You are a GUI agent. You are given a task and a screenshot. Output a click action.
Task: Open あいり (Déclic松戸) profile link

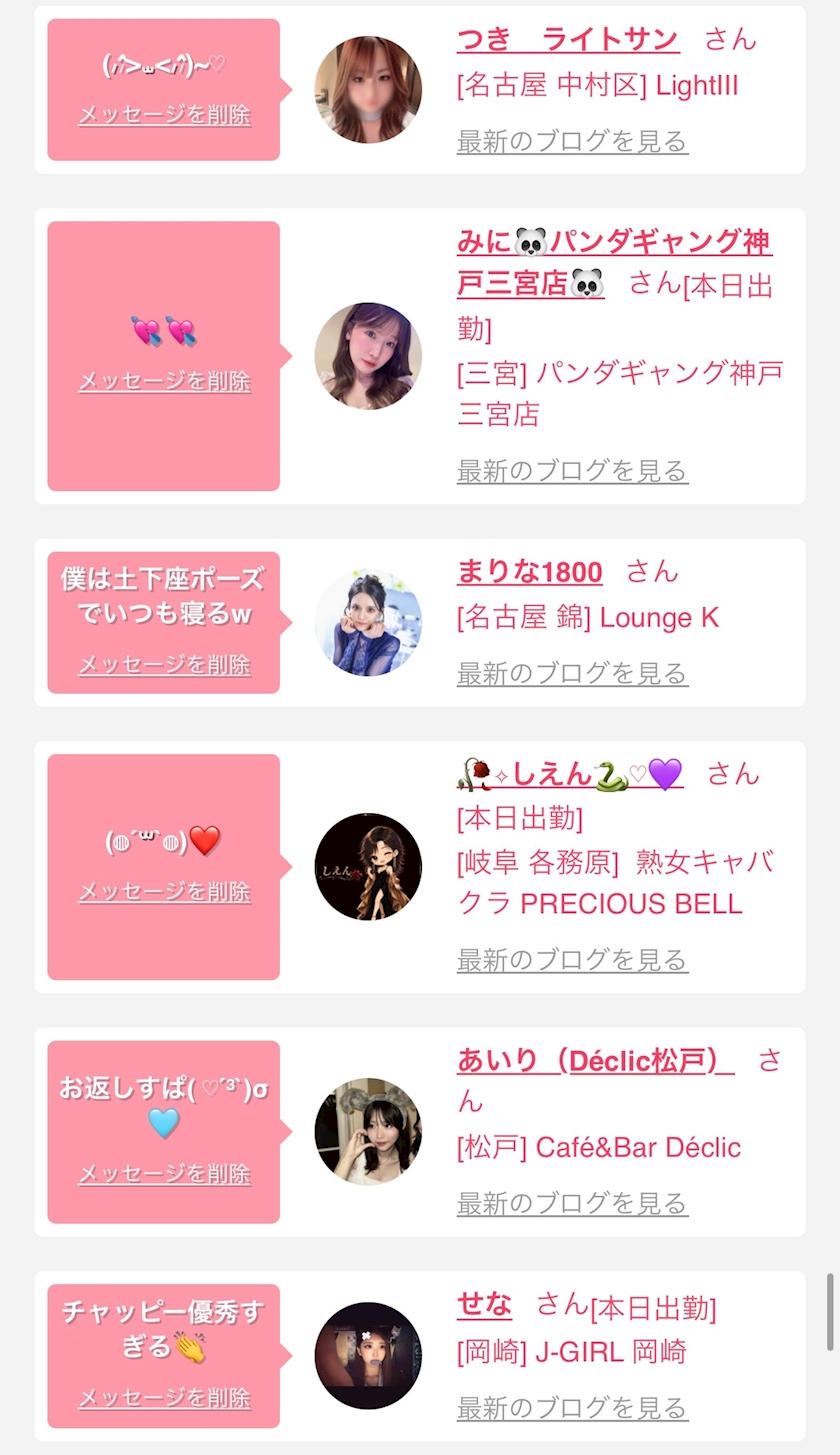[x=595, y=1060]
